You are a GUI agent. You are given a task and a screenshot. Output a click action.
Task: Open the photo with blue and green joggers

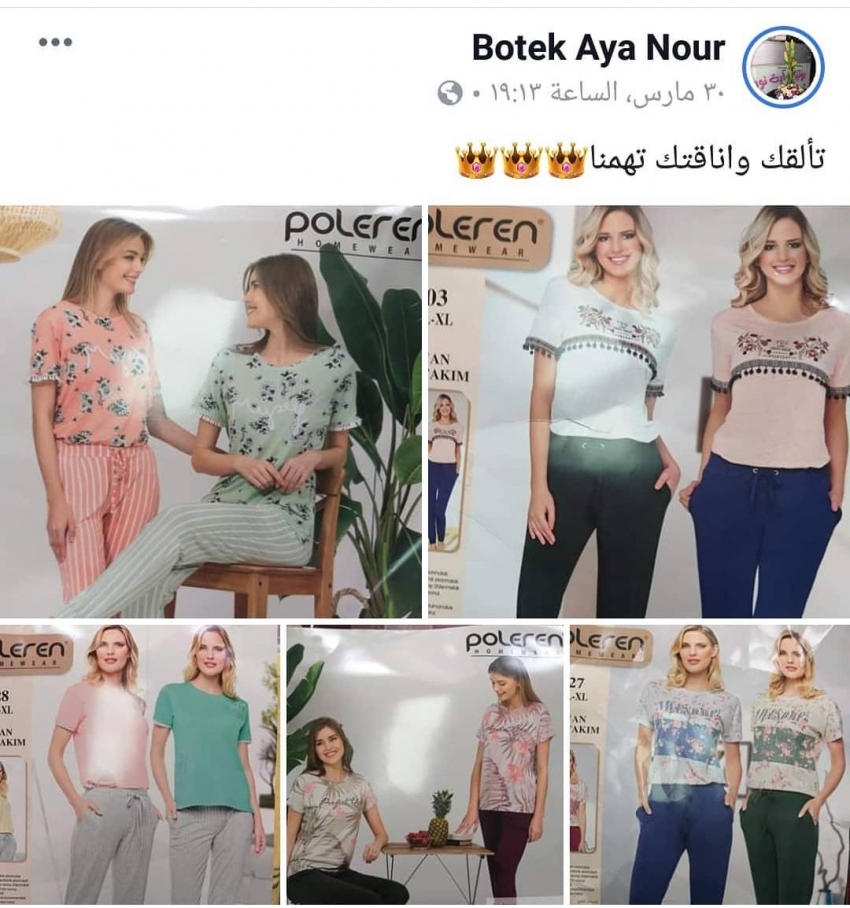click(709, 764)
